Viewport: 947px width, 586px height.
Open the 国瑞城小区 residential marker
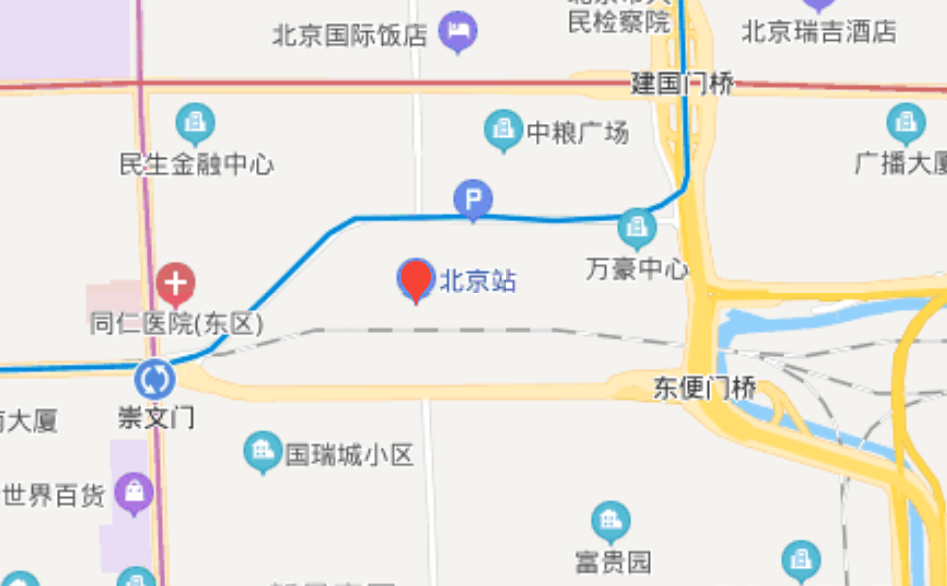(263, 454)
